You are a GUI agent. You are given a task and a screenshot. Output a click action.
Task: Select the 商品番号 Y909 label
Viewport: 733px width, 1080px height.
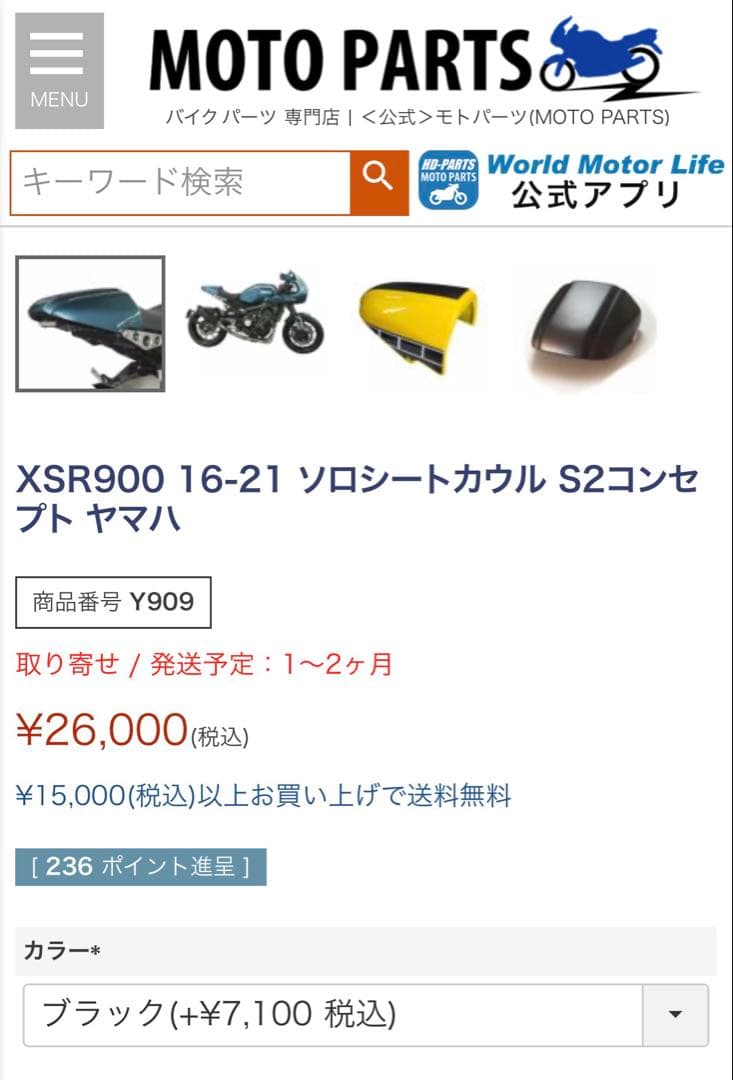pos(112,602)
